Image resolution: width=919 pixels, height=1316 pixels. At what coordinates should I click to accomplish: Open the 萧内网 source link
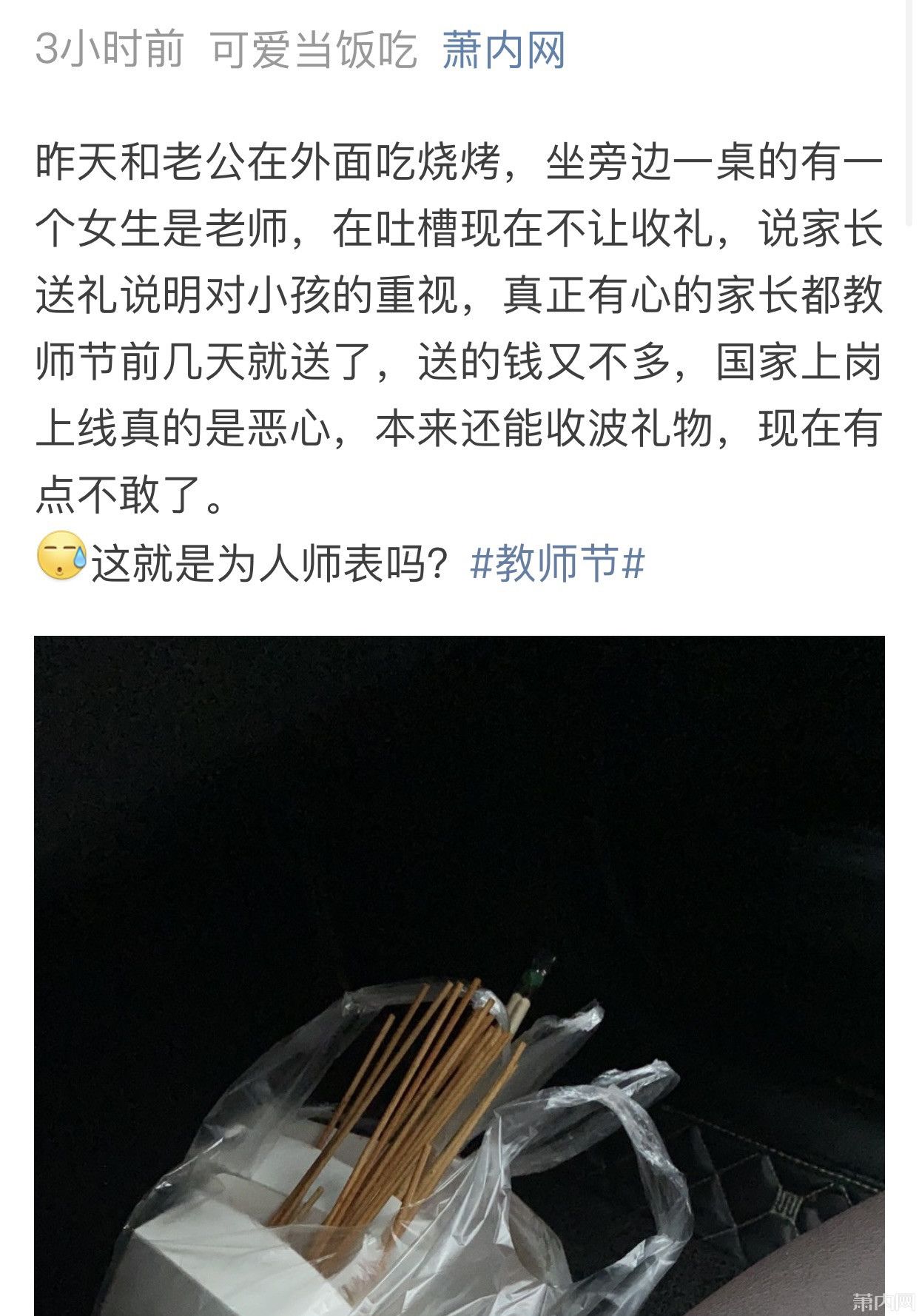pyautogui.click(x=504, y=50)
